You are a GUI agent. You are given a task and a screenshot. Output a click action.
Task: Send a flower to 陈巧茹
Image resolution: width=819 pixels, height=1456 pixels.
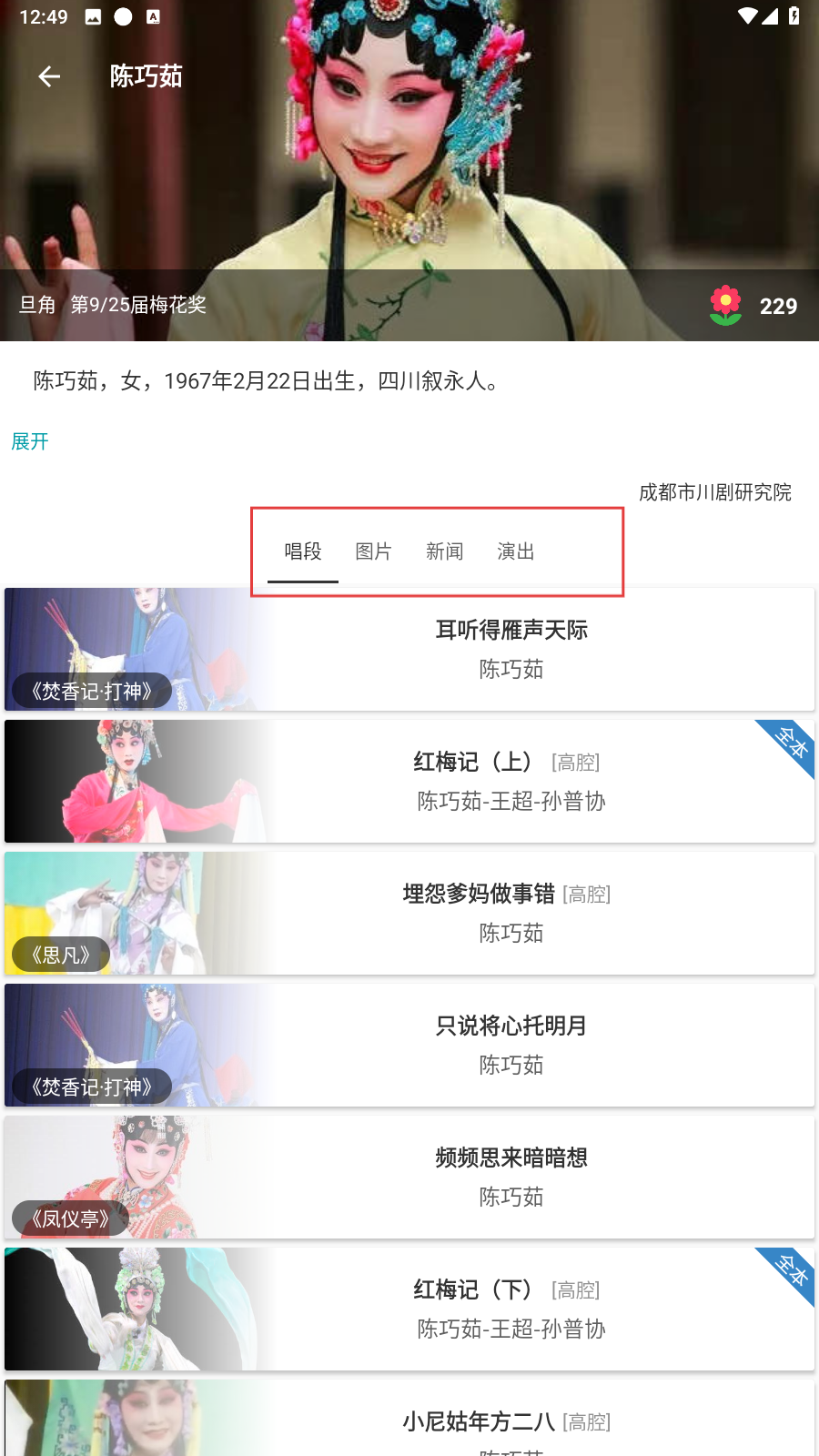click(725, 306)
